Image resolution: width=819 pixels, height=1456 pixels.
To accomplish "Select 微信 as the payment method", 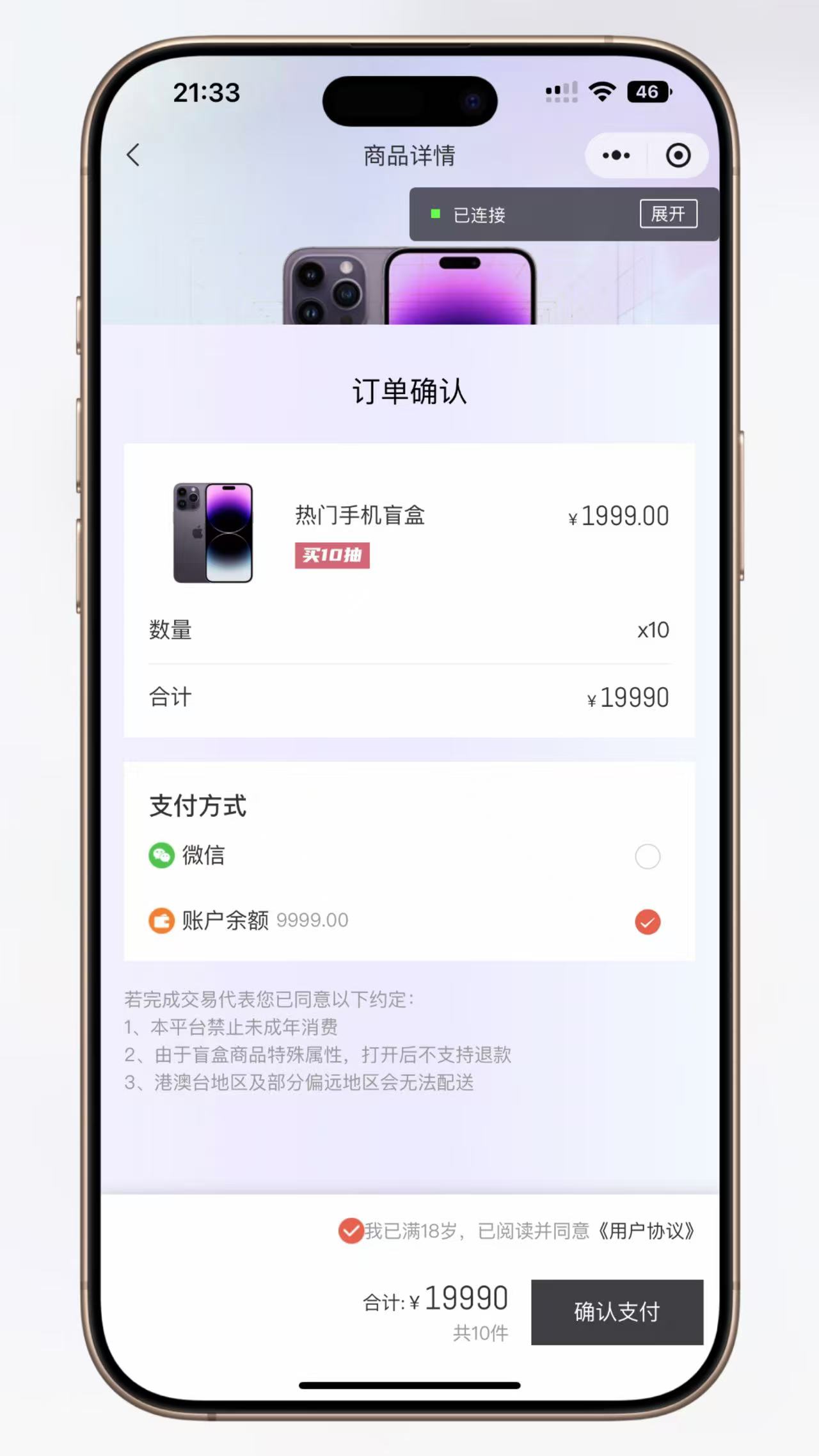I will 647,856.
